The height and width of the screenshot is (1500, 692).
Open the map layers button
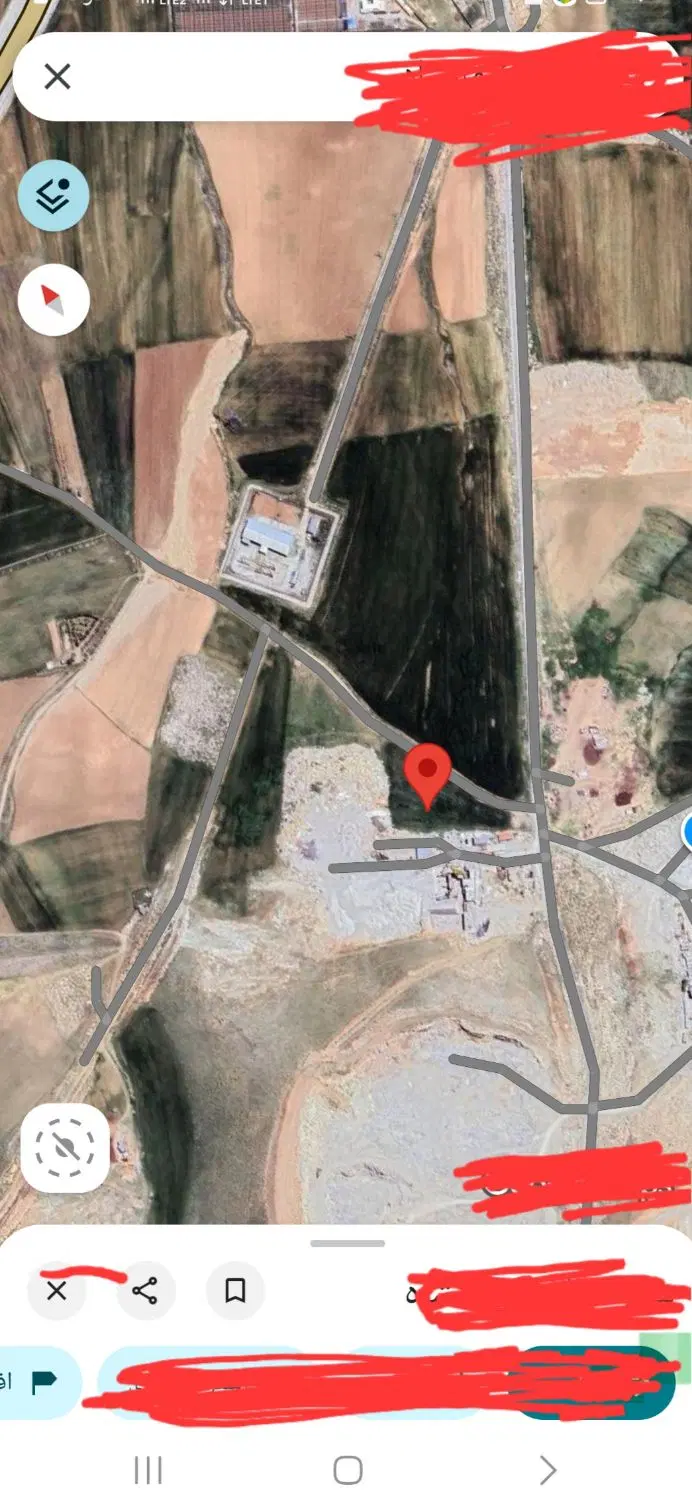click(x=53, y=196)
